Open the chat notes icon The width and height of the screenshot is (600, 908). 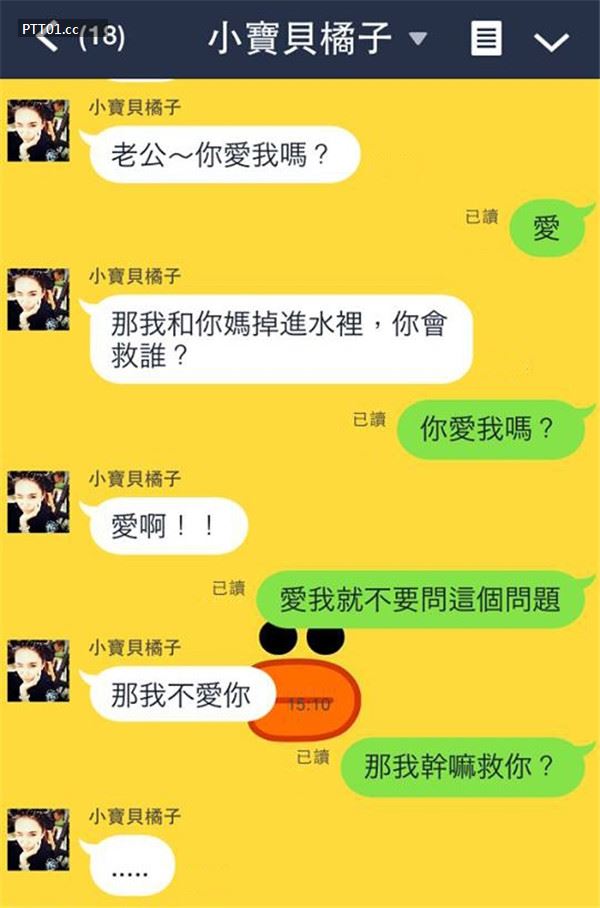[486, 40]
